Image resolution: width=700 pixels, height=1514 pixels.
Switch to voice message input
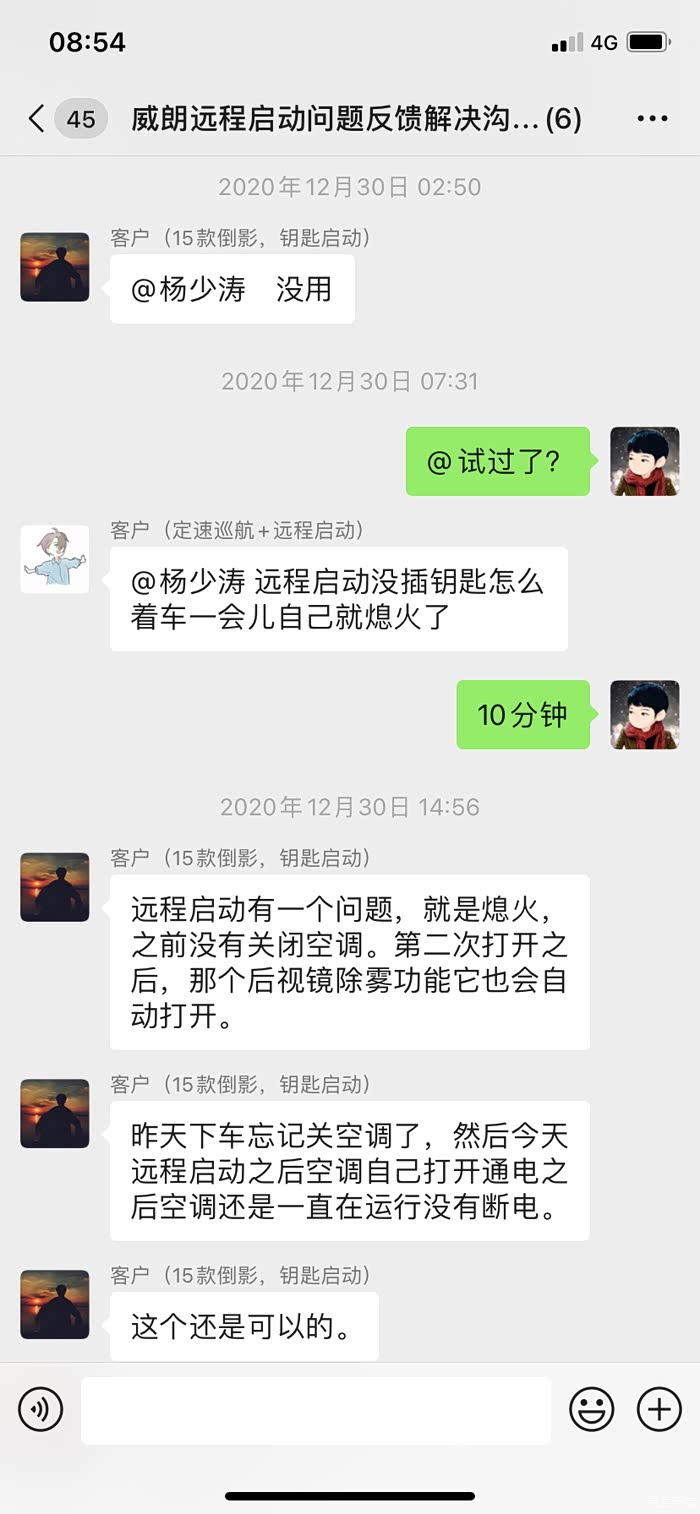41,1410
